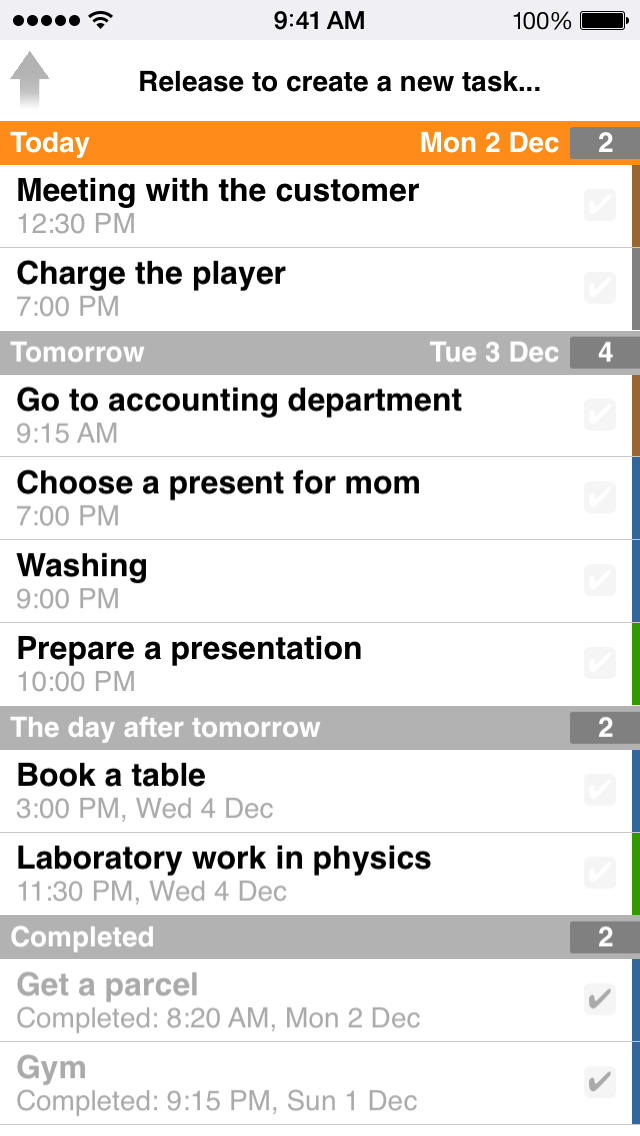Open the Washing task
This screenshot has width=640, height=1136.
316,581
